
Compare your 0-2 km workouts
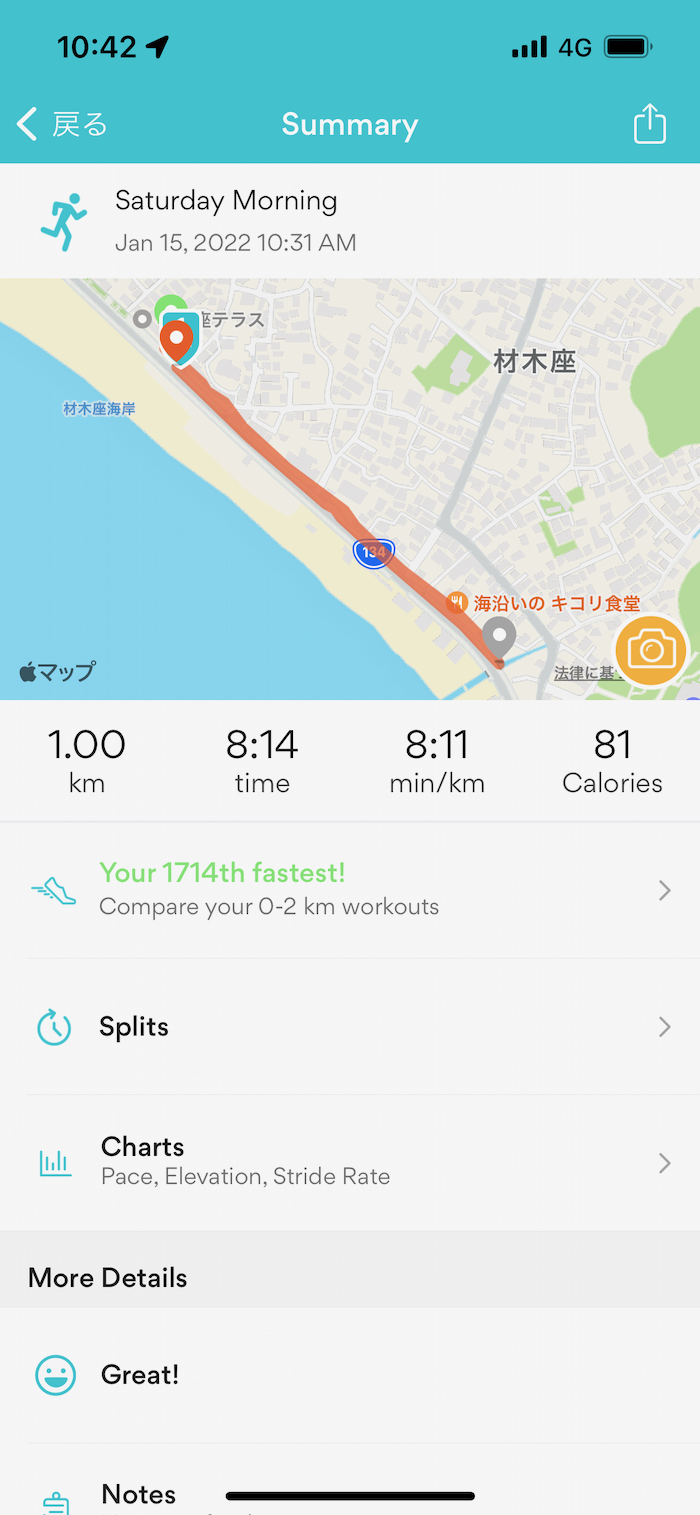350,890
